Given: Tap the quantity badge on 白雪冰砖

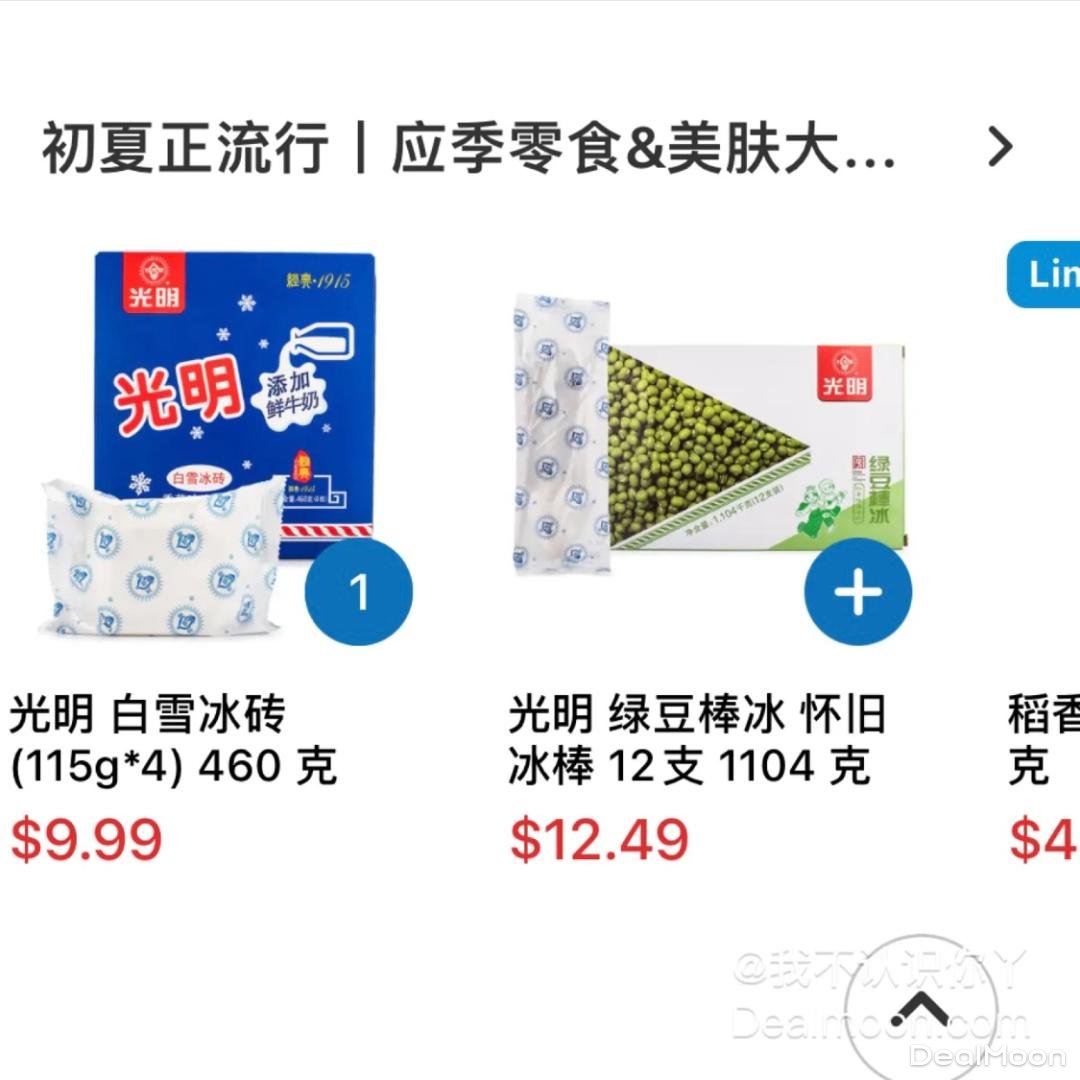Looking at the screenshot, I should tap(359, 593).
